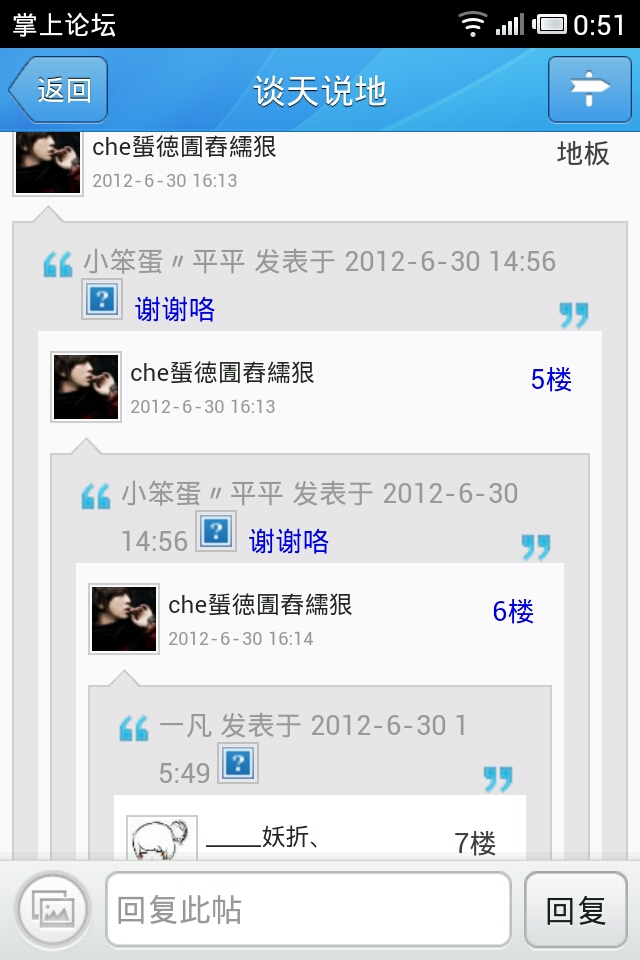
Task: Open avatar of the 6楼 poster
Action: tap(124, 619)
